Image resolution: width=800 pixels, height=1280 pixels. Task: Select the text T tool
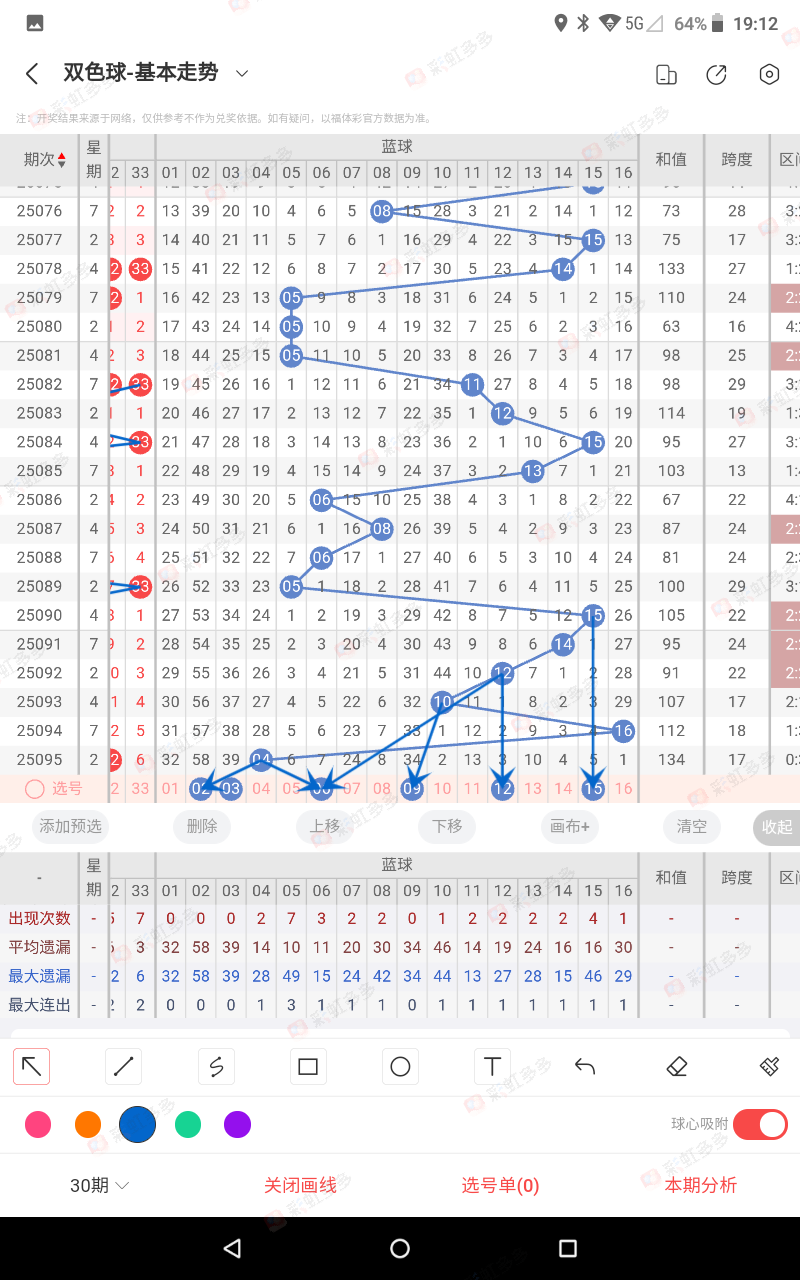click(492, 1067)
